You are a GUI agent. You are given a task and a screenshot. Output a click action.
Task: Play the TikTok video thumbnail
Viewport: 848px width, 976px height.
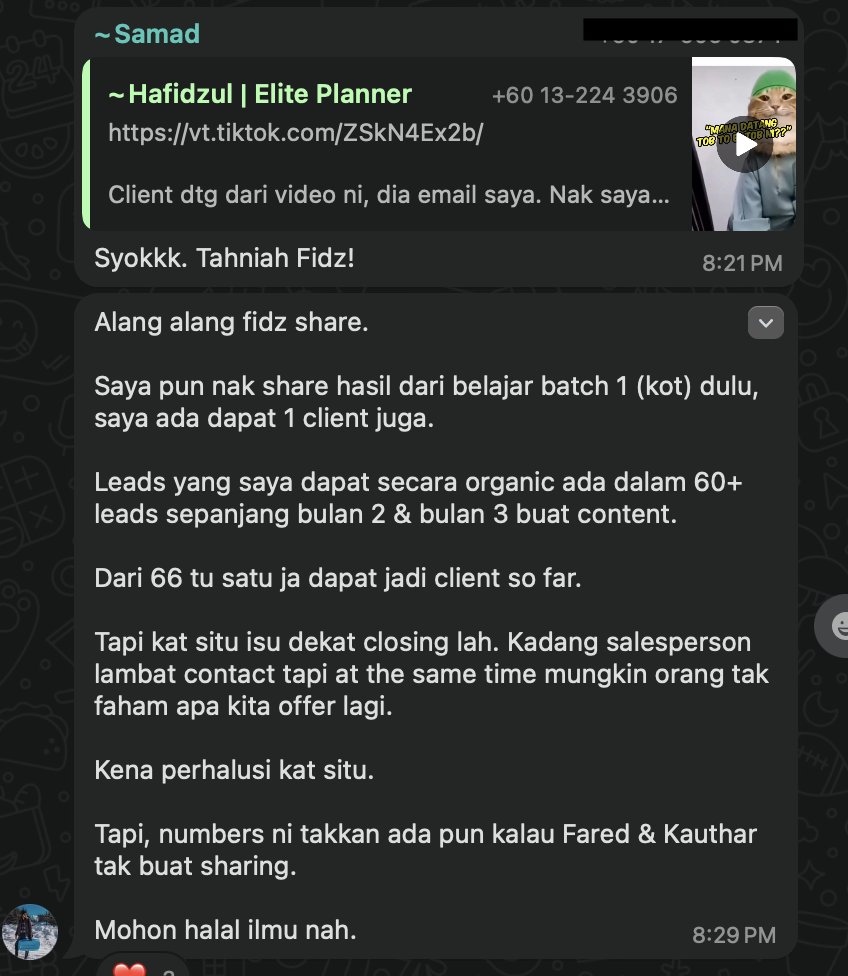[x=744, y=144]
